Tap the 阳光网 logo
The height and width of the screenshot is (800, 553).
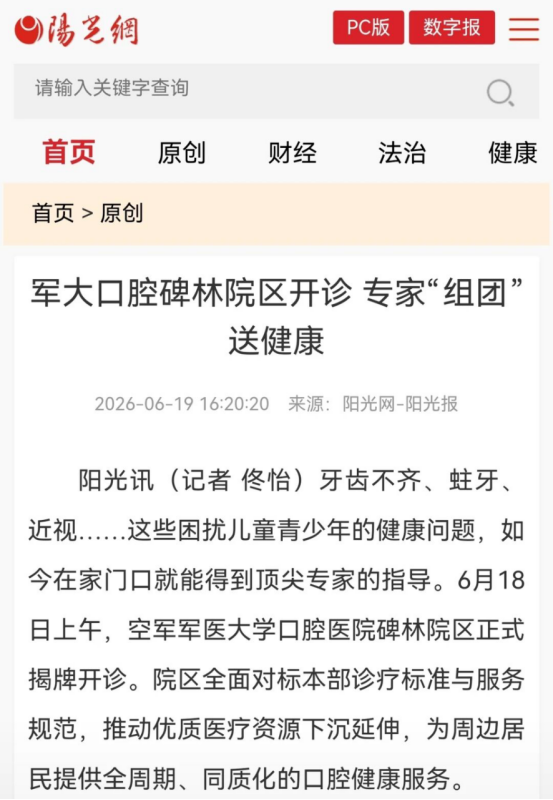[x=76, y=30]
